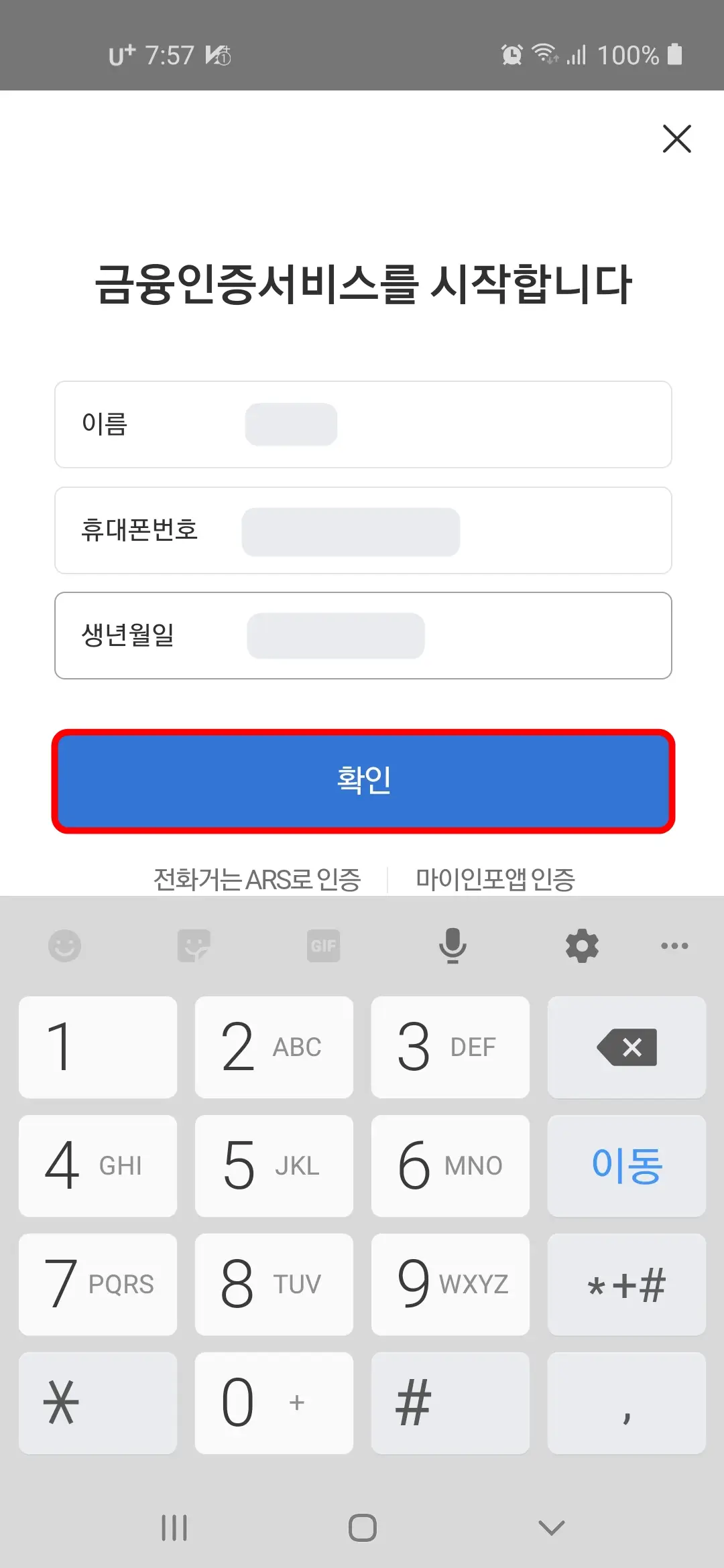Screen dimensions: 724x1568
Task: Select the GIF keyboard icon
Action: (323, 945)
